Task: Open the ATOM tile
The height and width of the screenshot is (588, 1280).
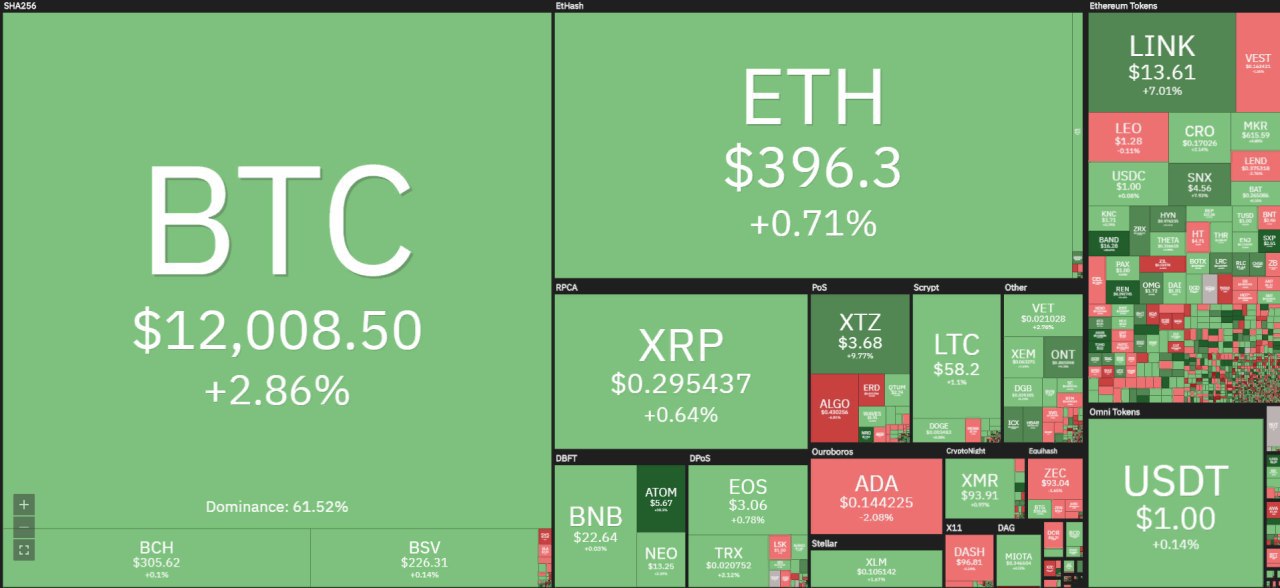Action: coord(661,495)
